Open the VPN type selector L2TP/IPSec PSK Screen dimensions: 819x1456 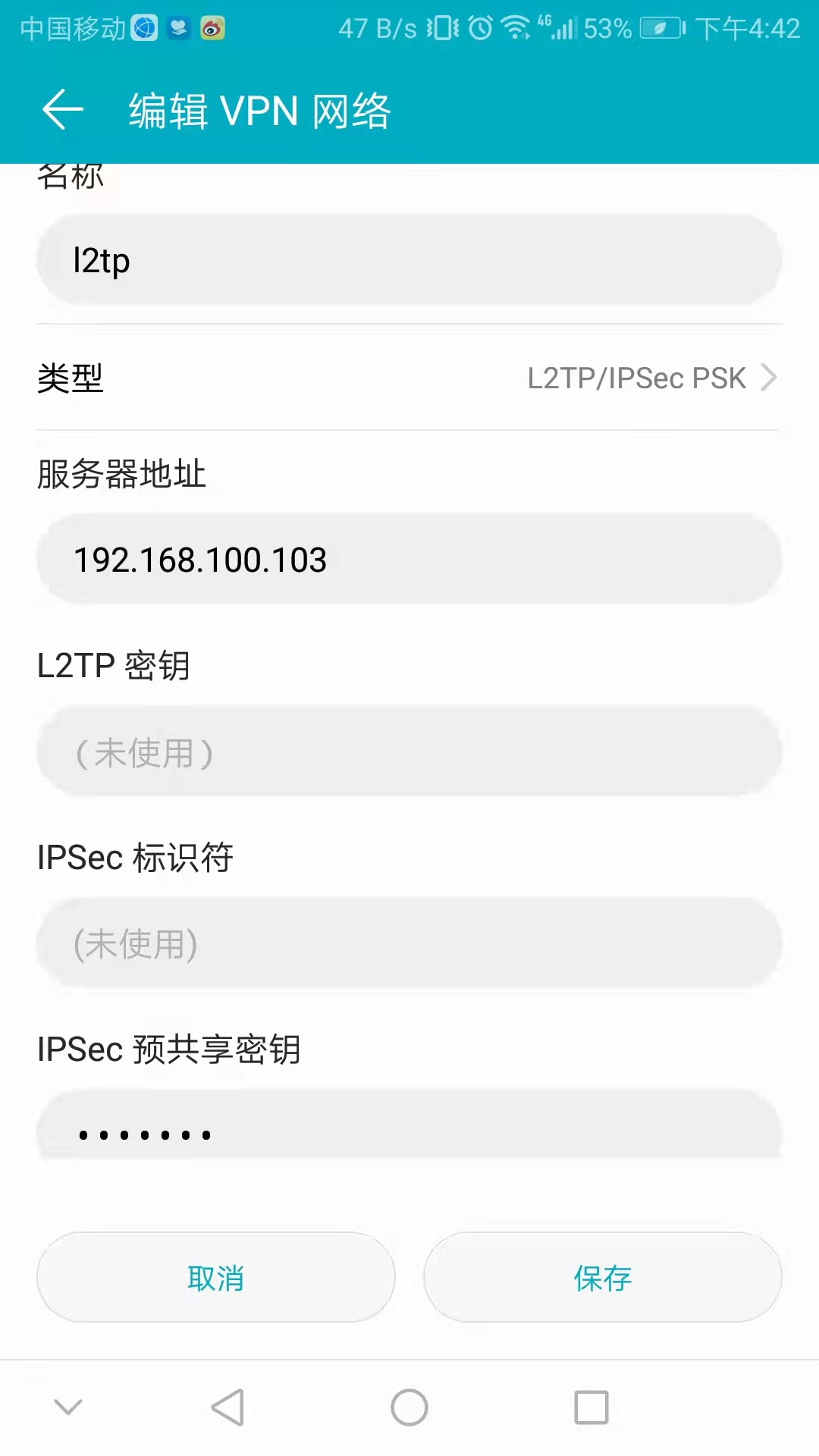(651, 378)
